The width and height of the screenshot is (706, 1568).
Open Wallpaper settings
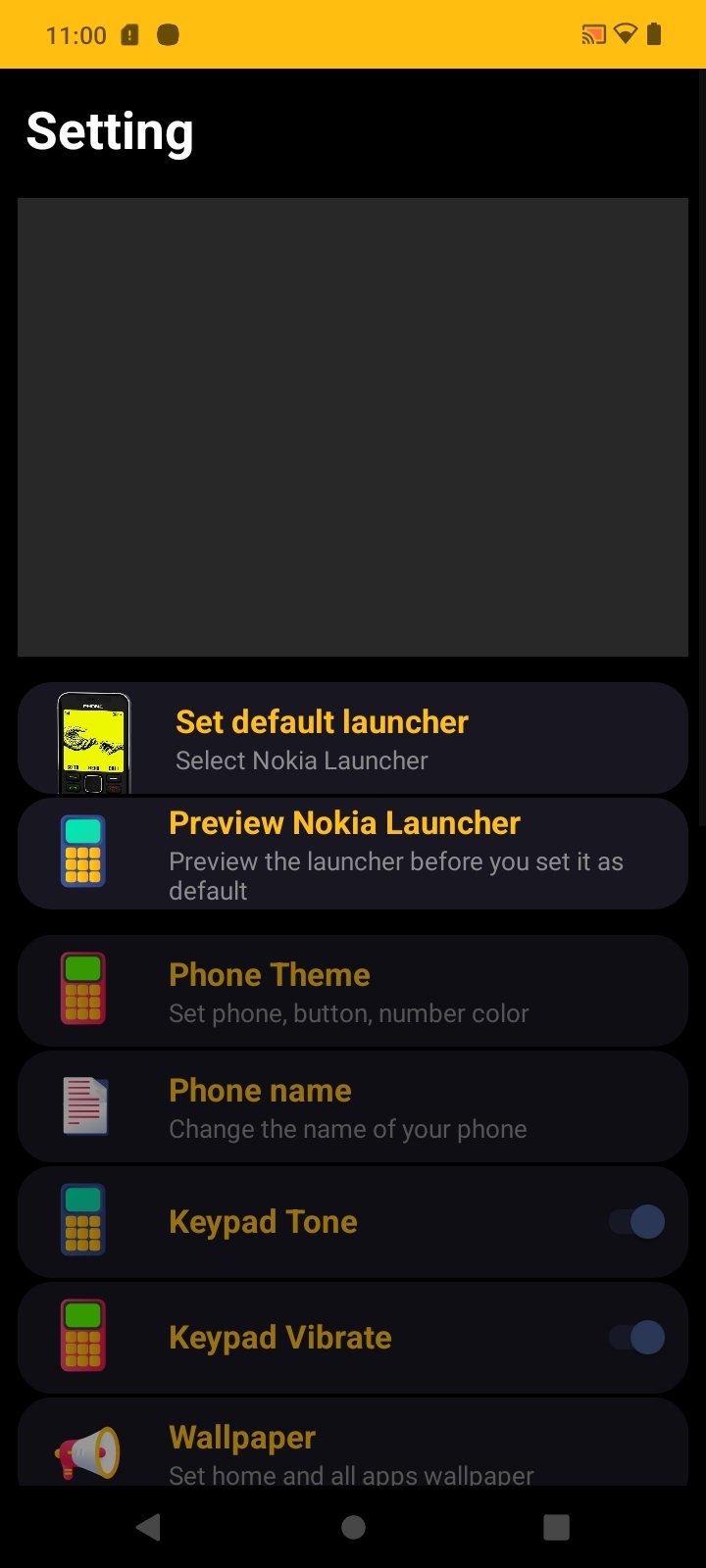pyautogui.click(x=353, y=1443)
